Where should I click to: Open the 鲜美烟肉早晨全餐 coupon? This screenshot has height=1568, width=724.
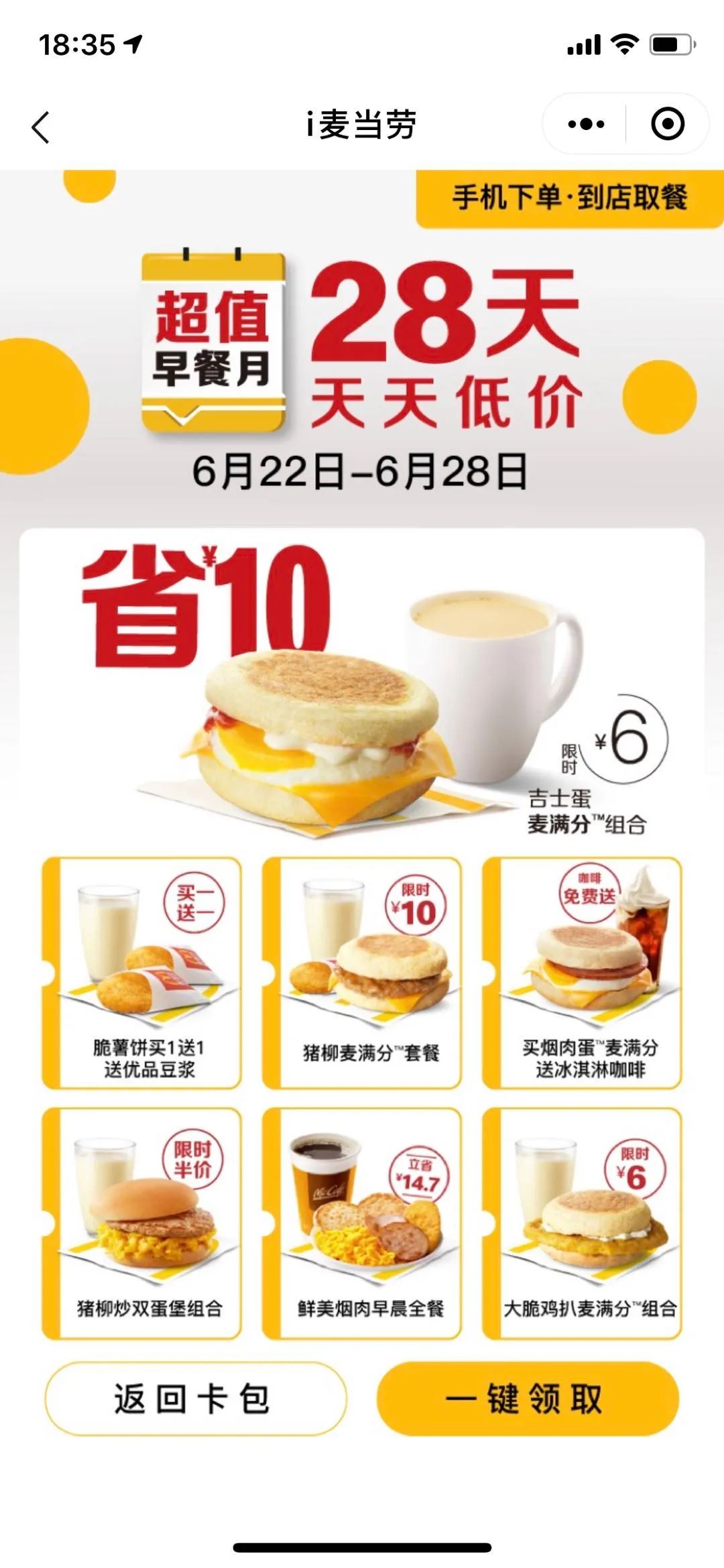(362, 1223)
